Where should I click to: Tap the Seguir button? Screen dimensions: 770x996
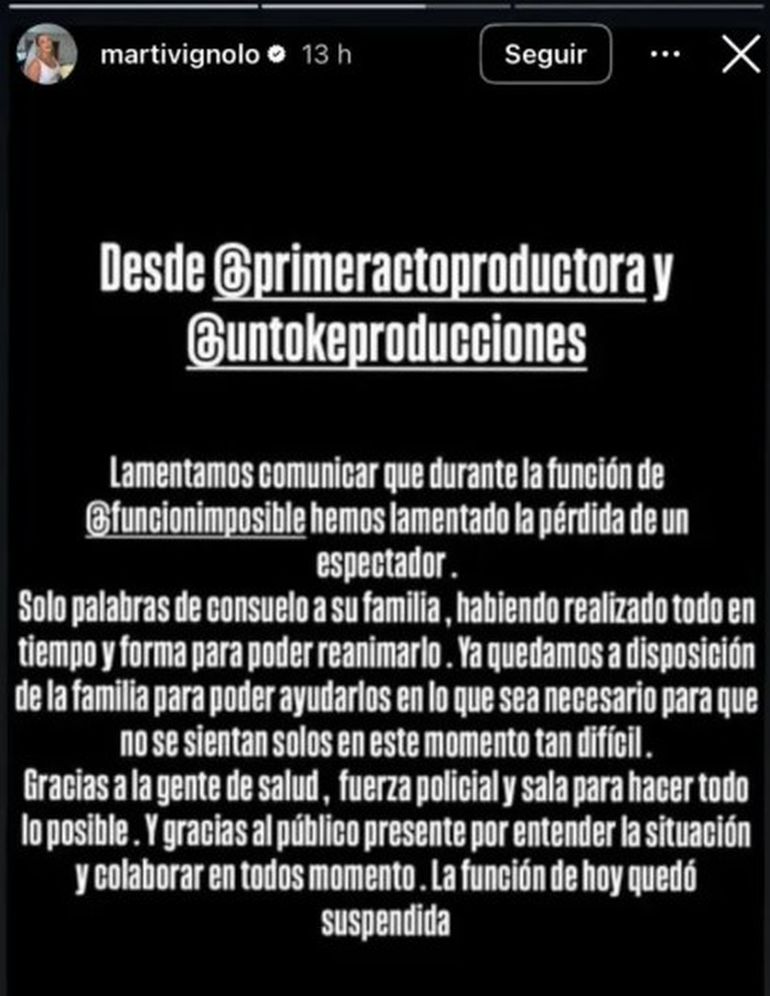(x=545, y=55)
